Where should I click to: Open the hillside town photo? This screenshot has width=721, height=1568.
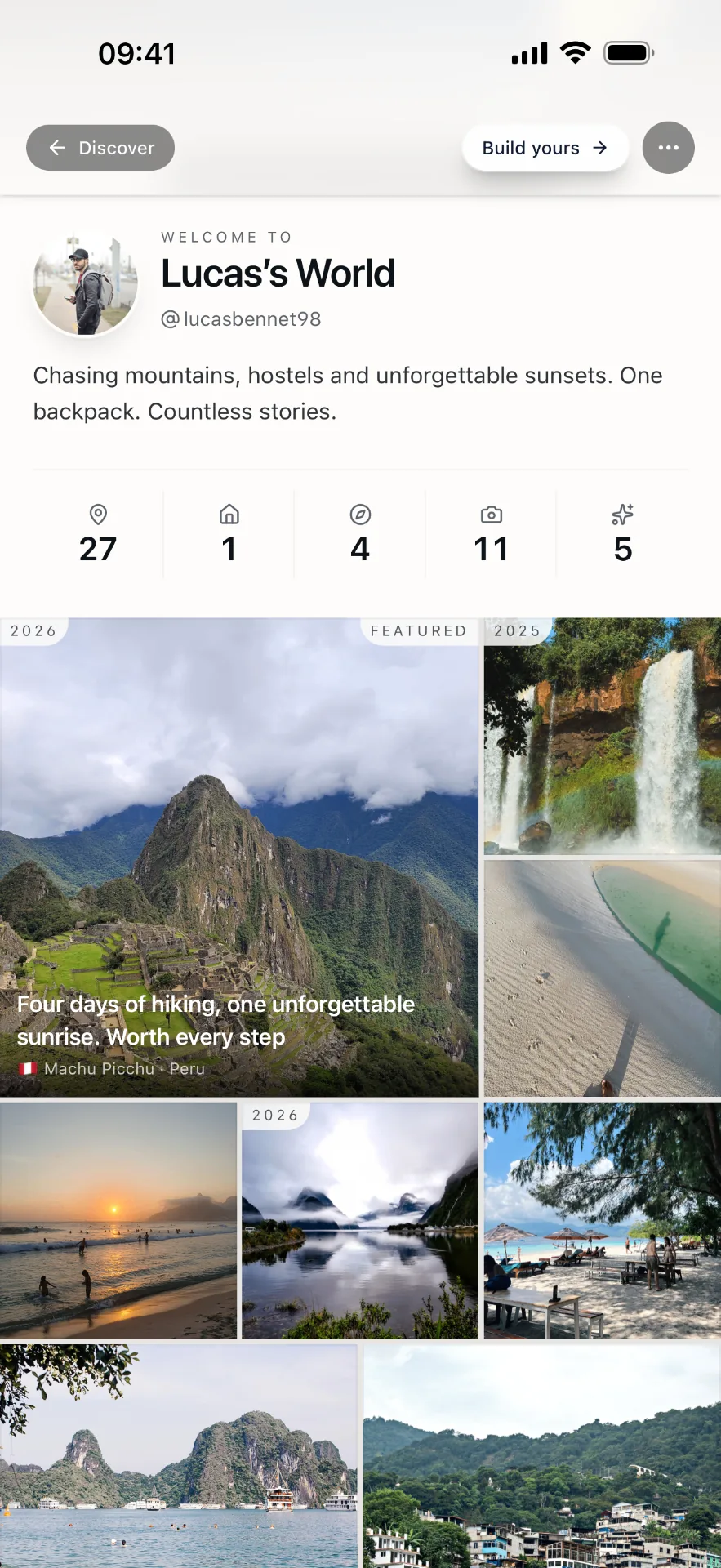(542, 1456)
